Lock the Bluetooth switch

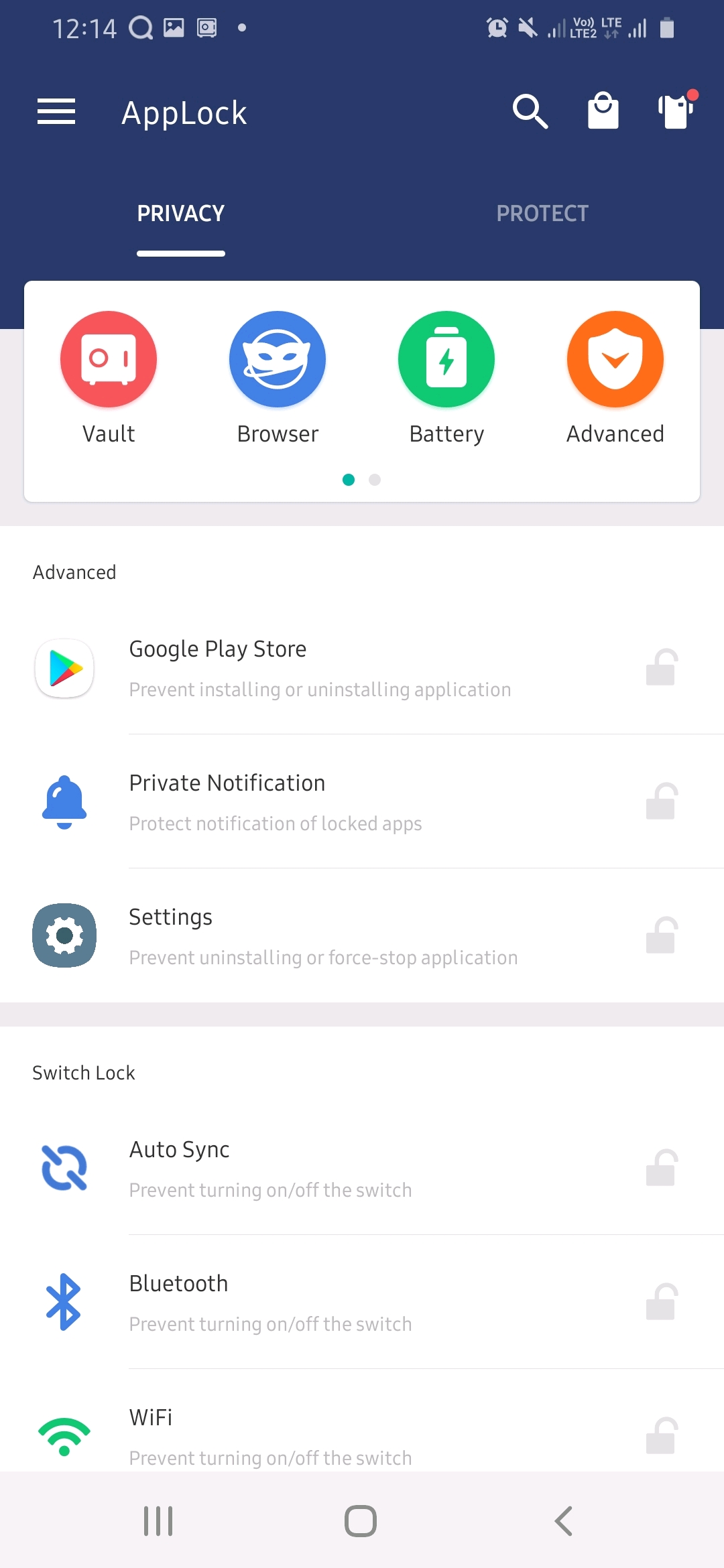(661, 1302)
